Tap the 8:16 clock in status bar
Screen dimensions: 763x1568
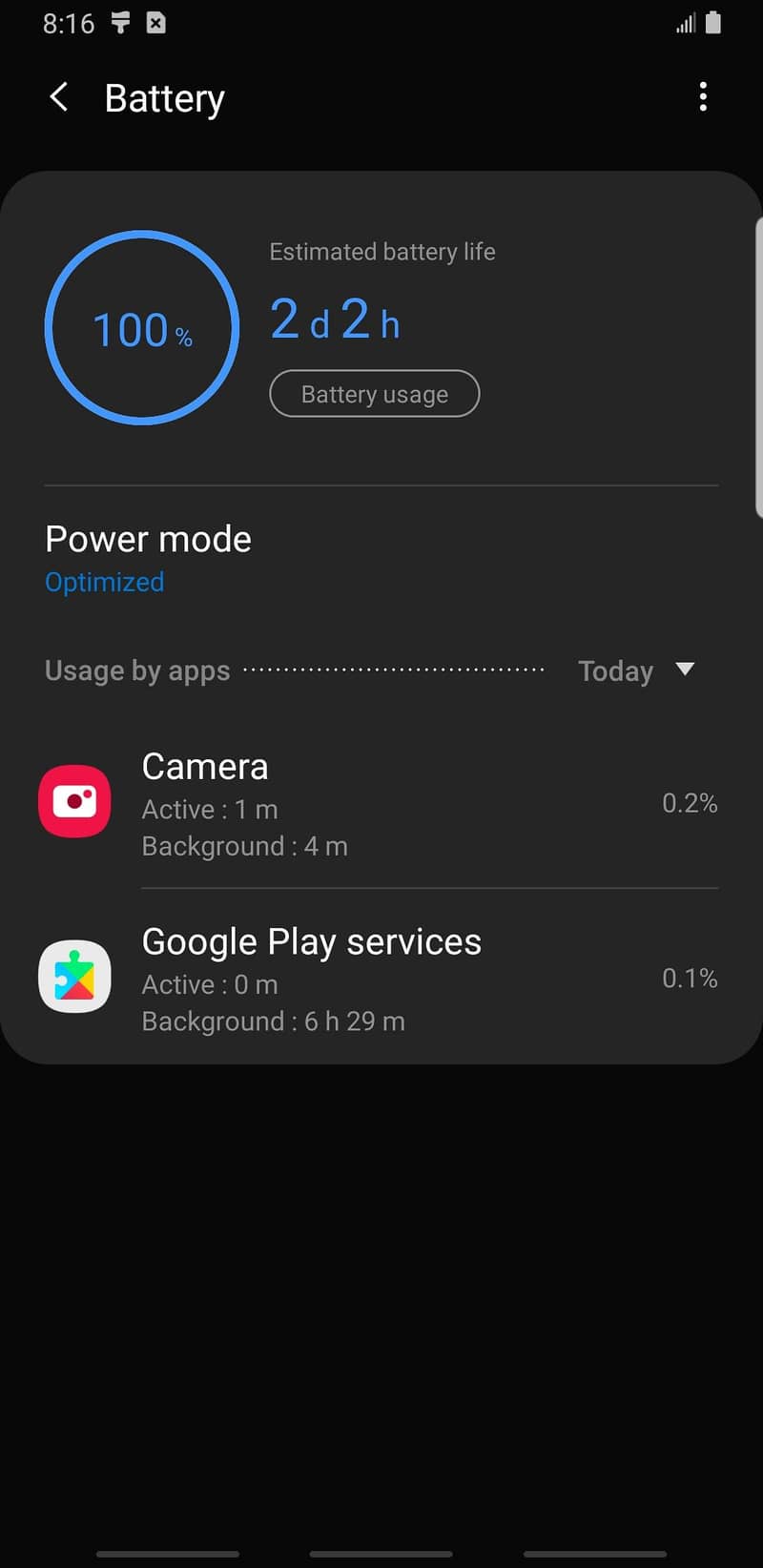coord(68,23)
